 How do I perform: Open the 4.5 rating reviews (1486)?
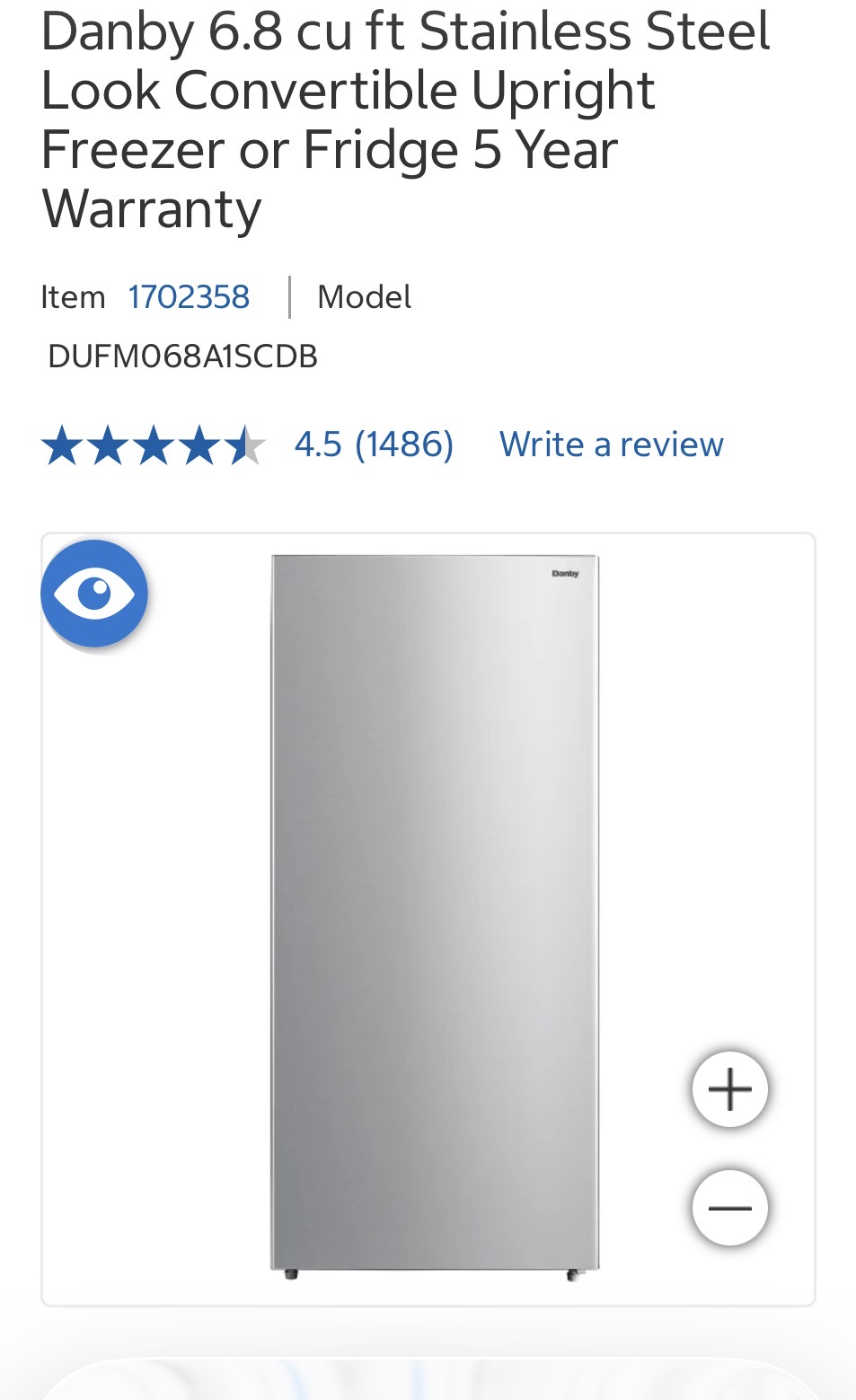point(374,445)
